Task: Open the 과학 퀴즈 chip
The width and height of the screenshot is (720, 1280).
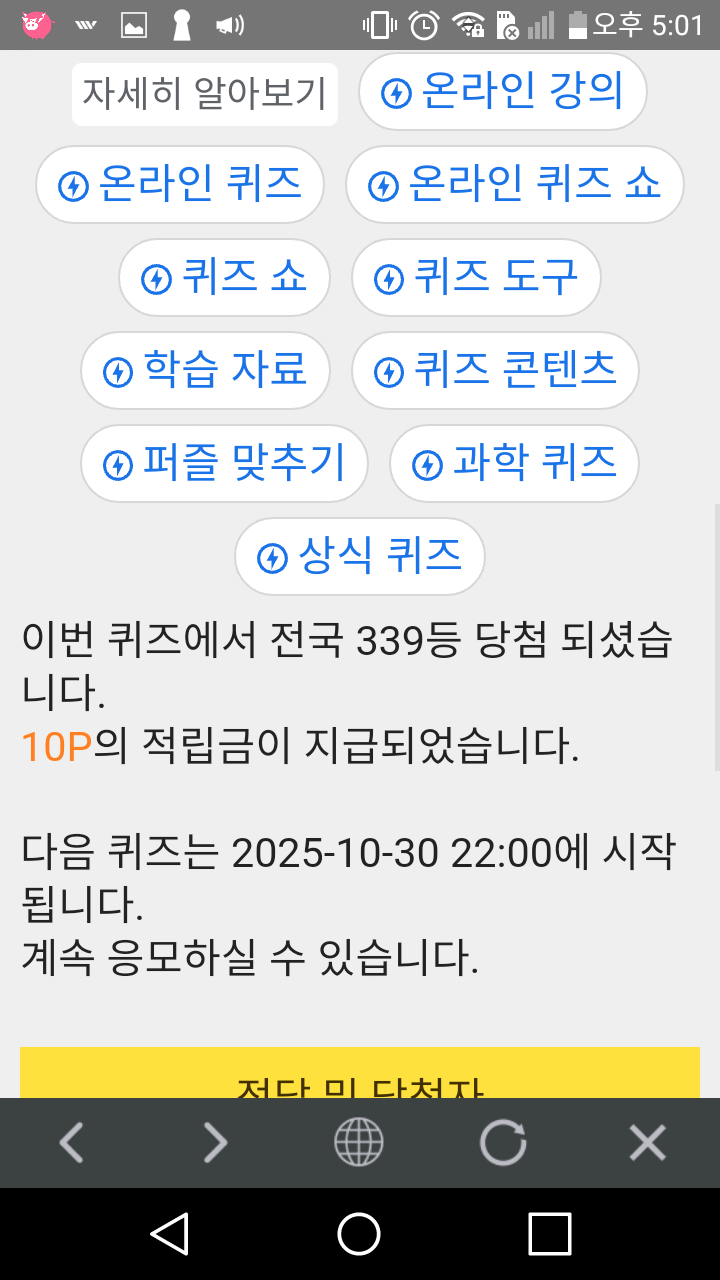Action: tap(514, 464)
